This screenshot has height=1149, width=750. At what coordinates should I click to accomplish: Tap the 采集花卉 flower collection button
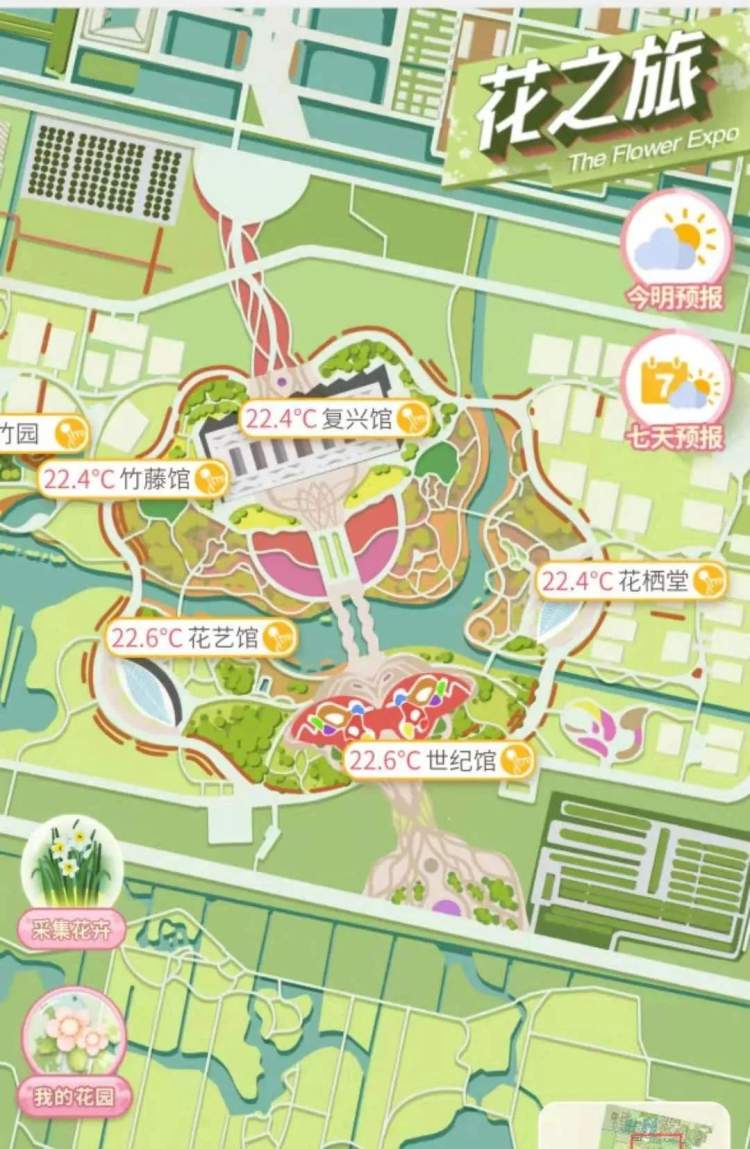point(71,882)
